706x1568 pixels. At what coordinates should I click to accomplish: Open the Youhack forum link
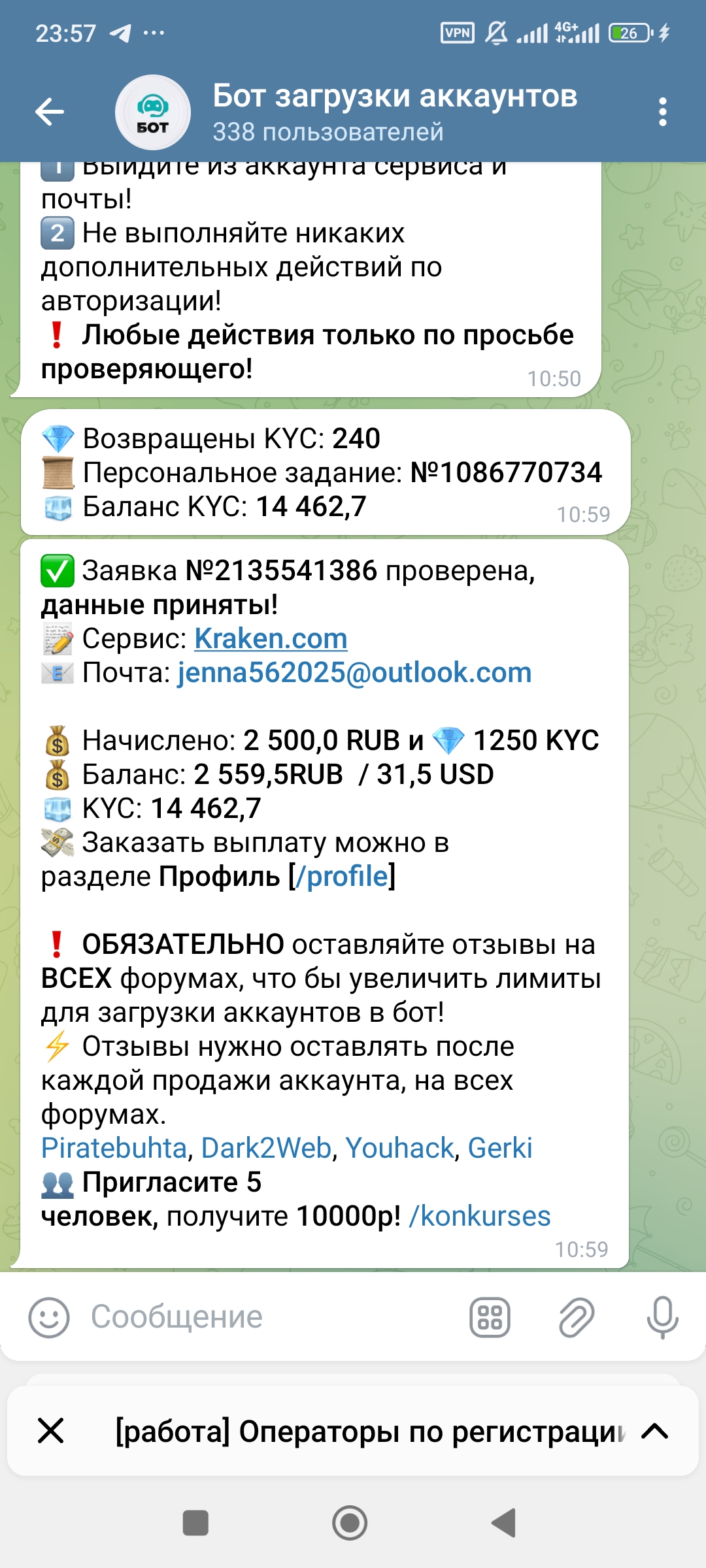[399, 1148]
